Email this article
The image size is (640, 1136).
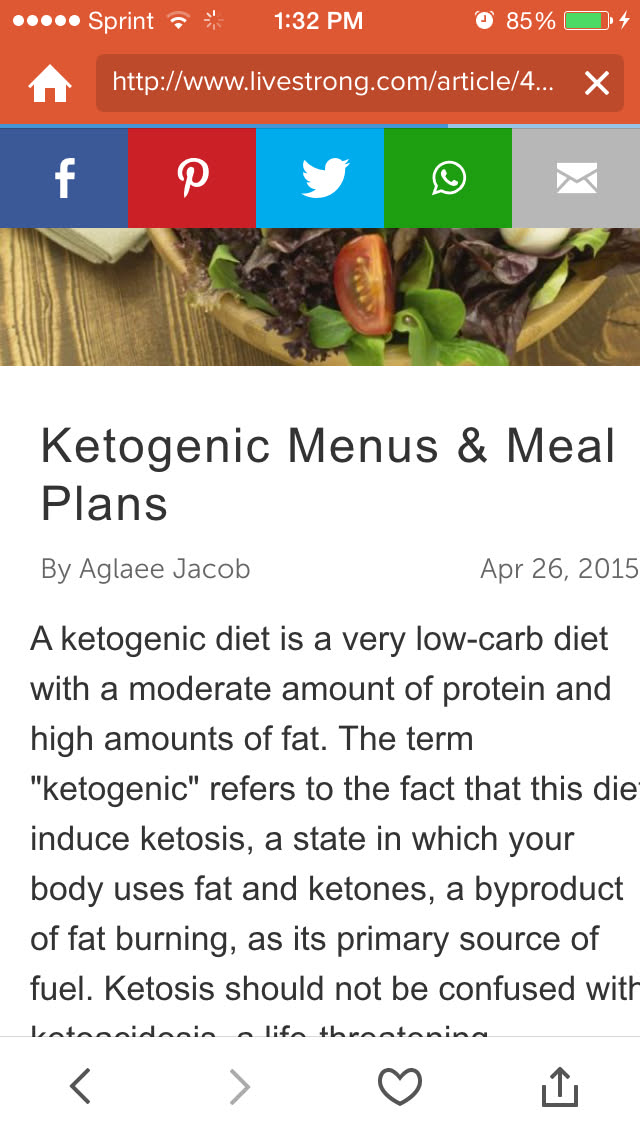tap(576, 179)
